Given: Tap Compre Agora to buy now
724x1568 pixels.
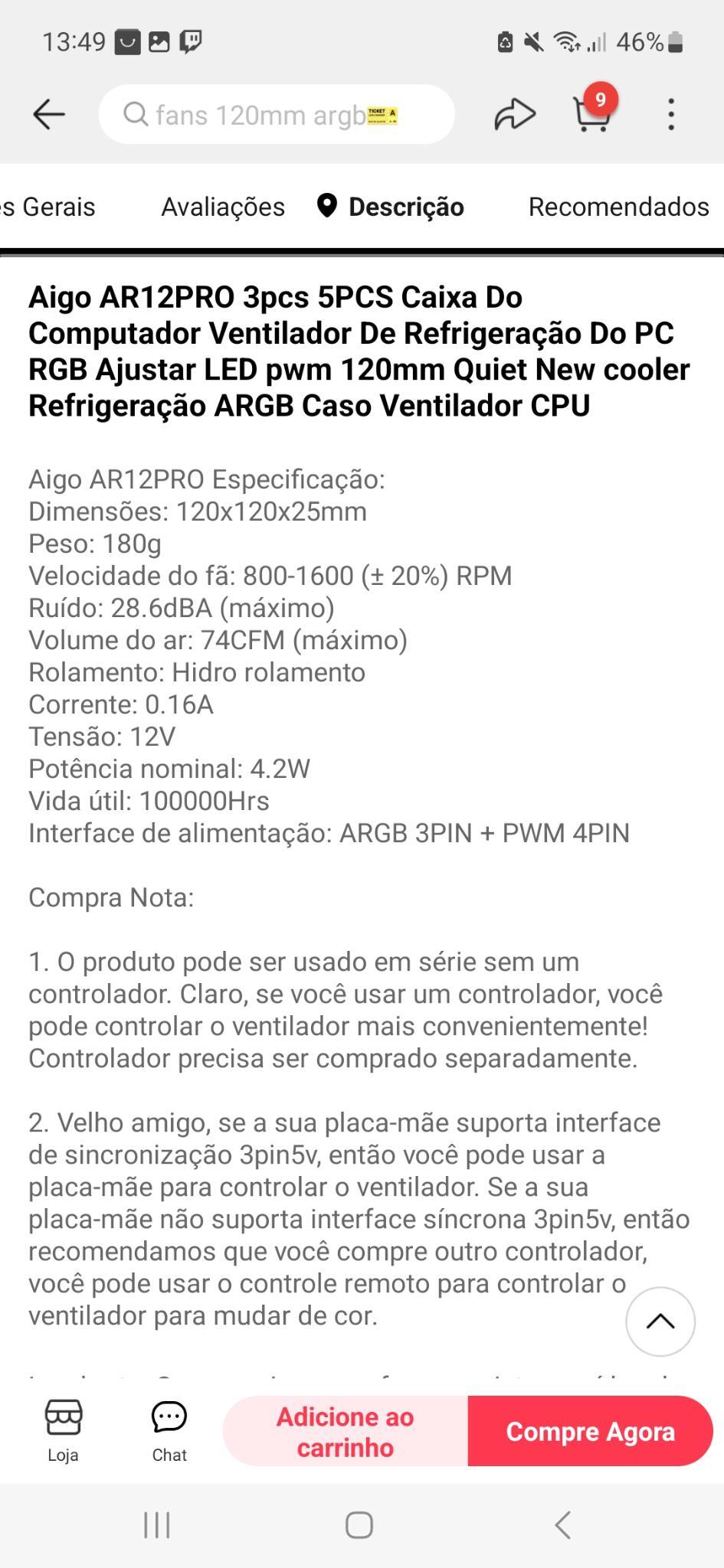Looking at the screenshot, I should [590, 1431].
